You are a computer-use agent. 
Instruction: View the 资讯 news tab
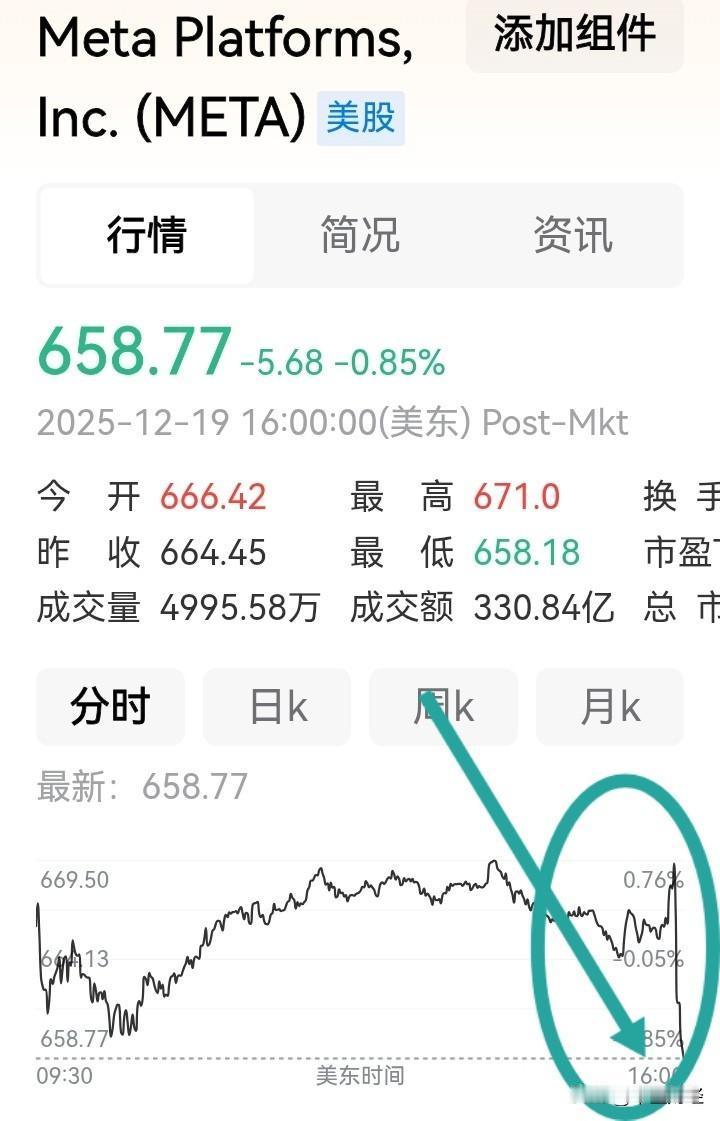(572, 235)
